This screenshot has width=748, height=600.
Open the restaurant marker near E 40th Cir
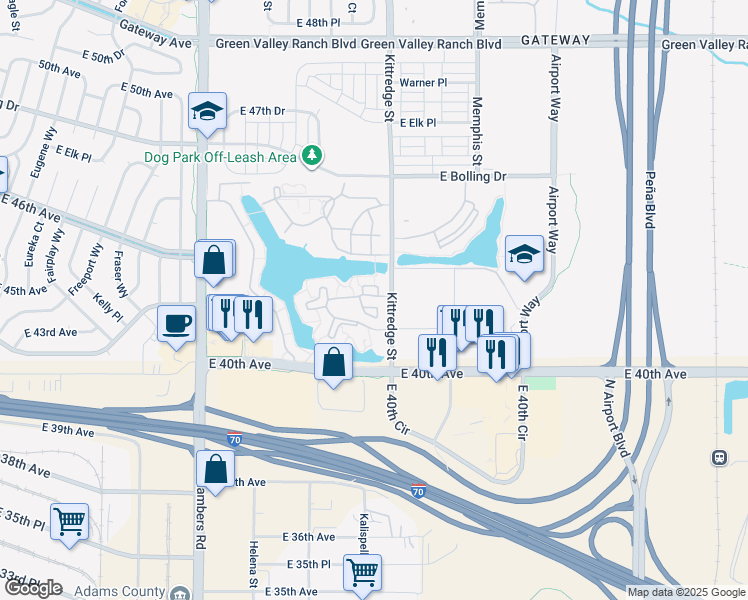pos(496,355)
